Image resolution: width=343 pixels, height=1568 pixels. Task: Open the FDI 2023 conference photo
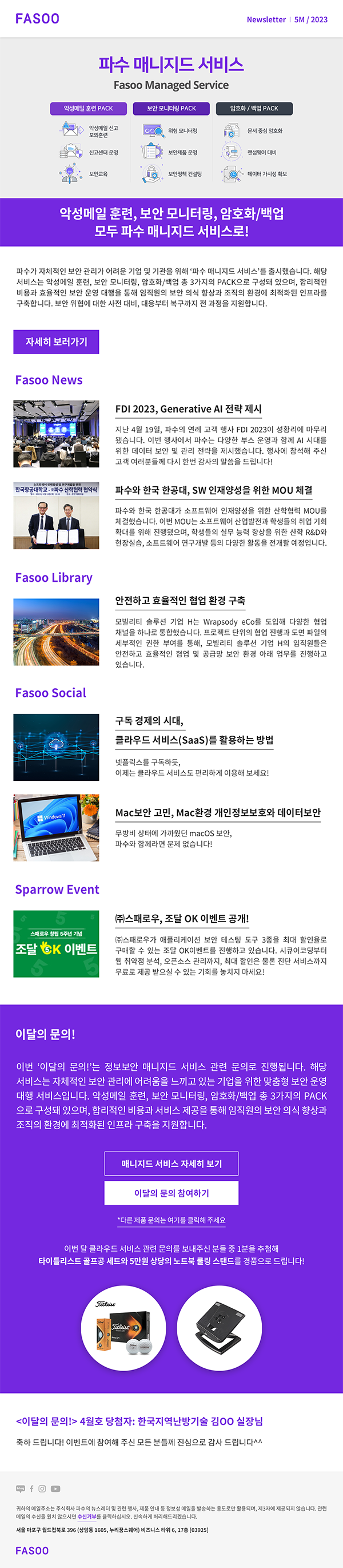click(x=56, y=434)
